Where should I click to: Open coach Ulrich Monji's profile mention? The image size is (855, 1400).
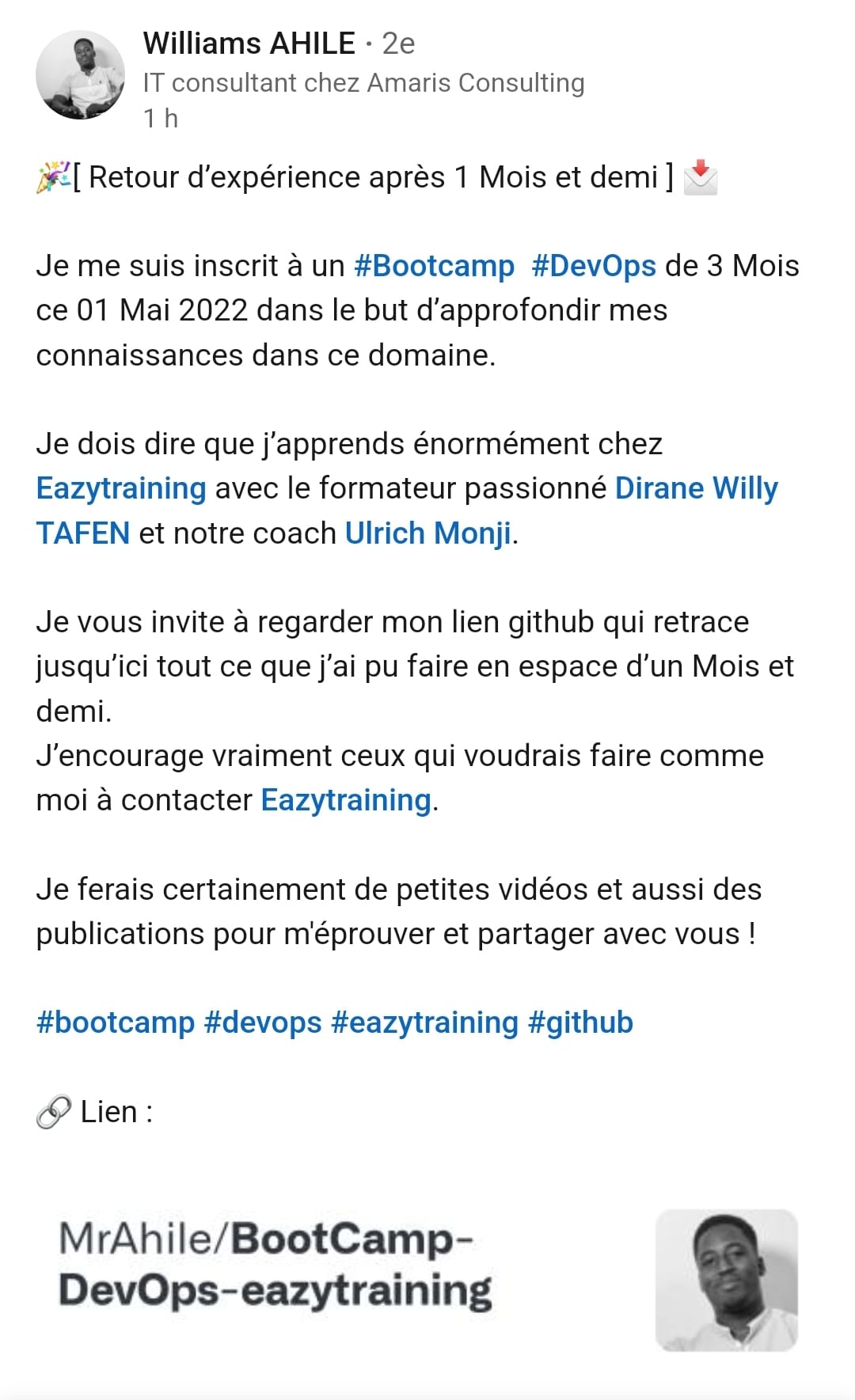tap(427, 533)
